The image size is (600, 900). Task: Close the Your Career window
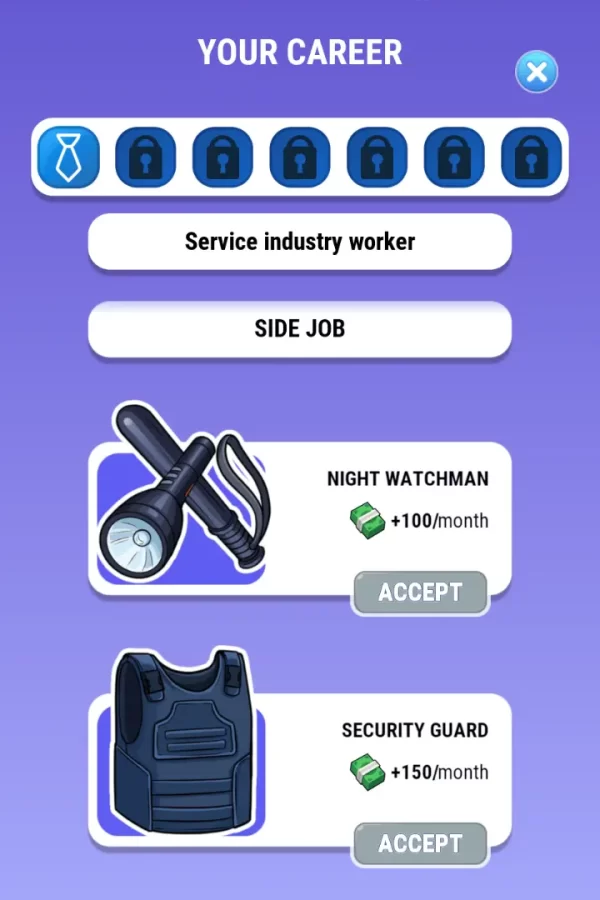[536, 72]
